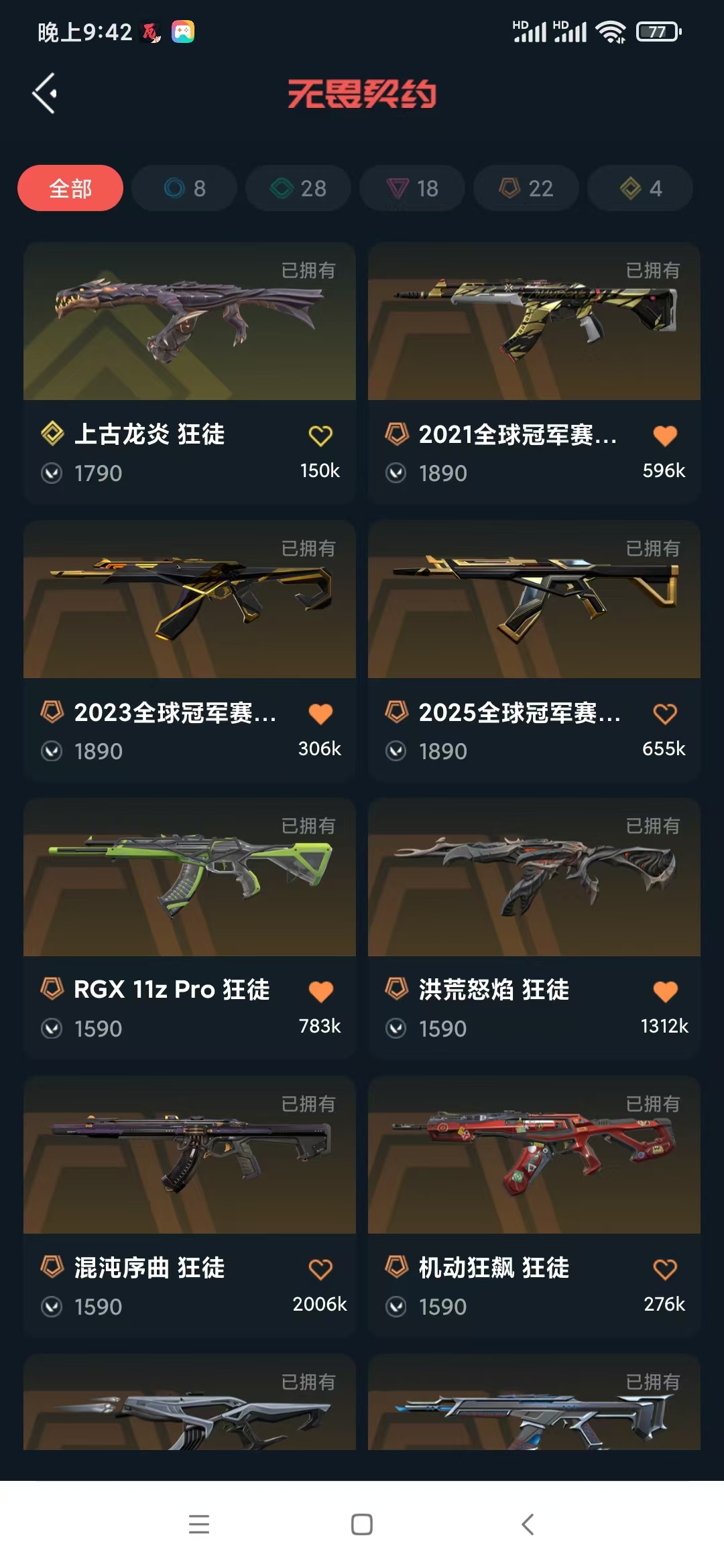Unlike the 2021全球冠军赛 skin
Screen dimensions: 724x1568
click(665, 436)
